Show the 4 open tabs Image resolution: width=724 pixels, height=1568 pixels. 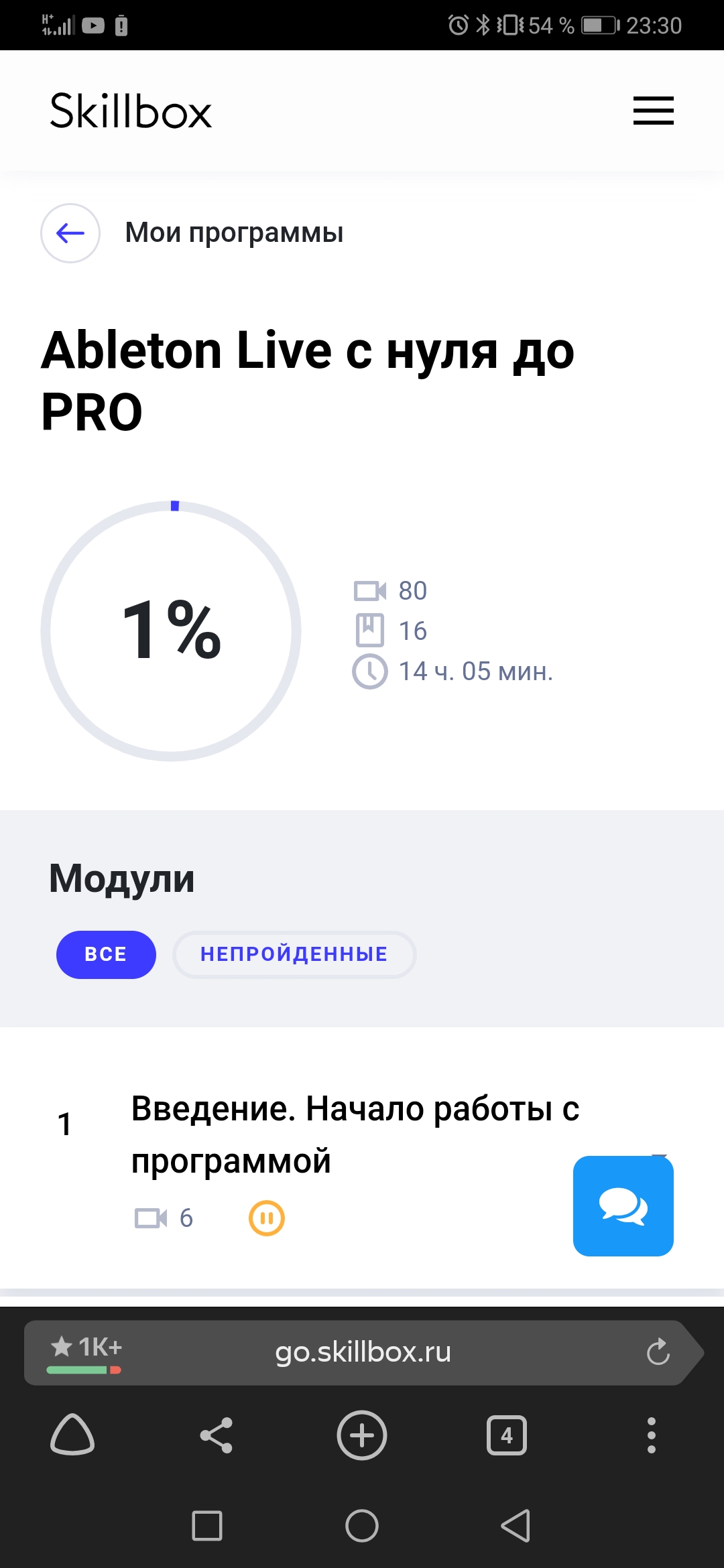507,1435
